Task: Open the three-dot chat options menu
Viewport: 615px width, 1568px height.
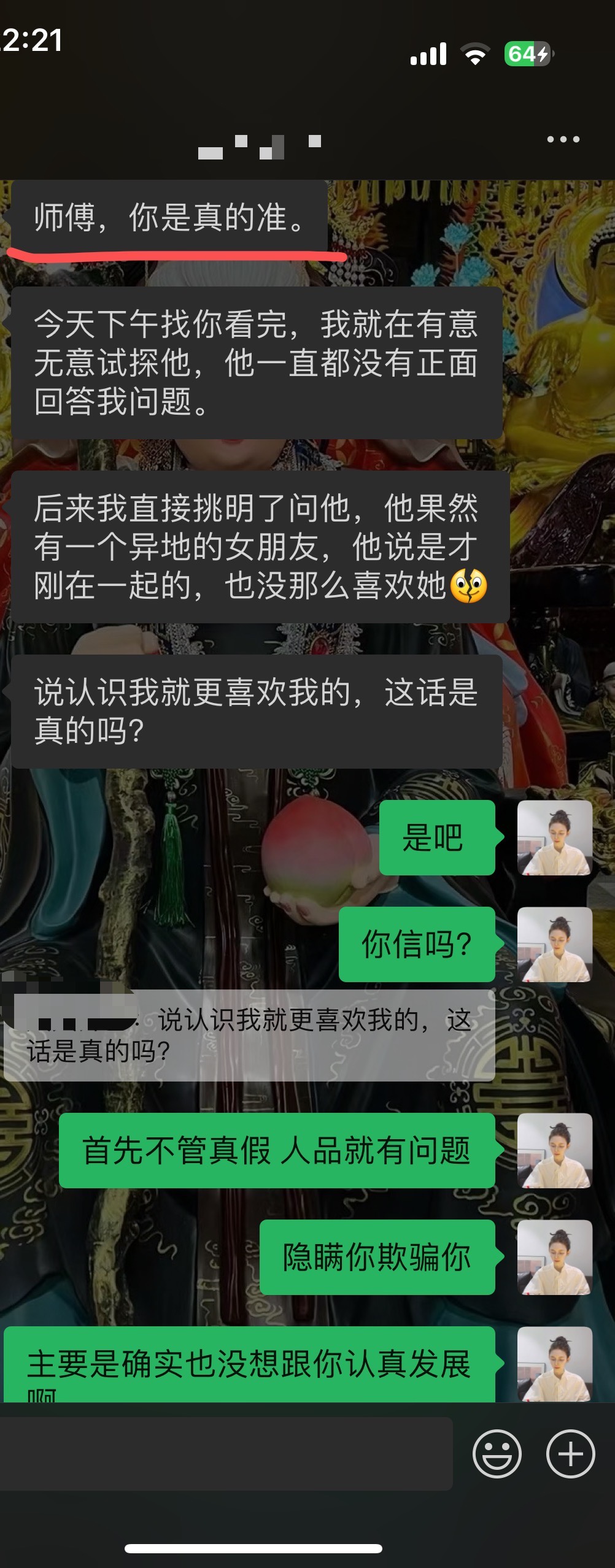Action: pyautogui.click(x=563, y=139)
